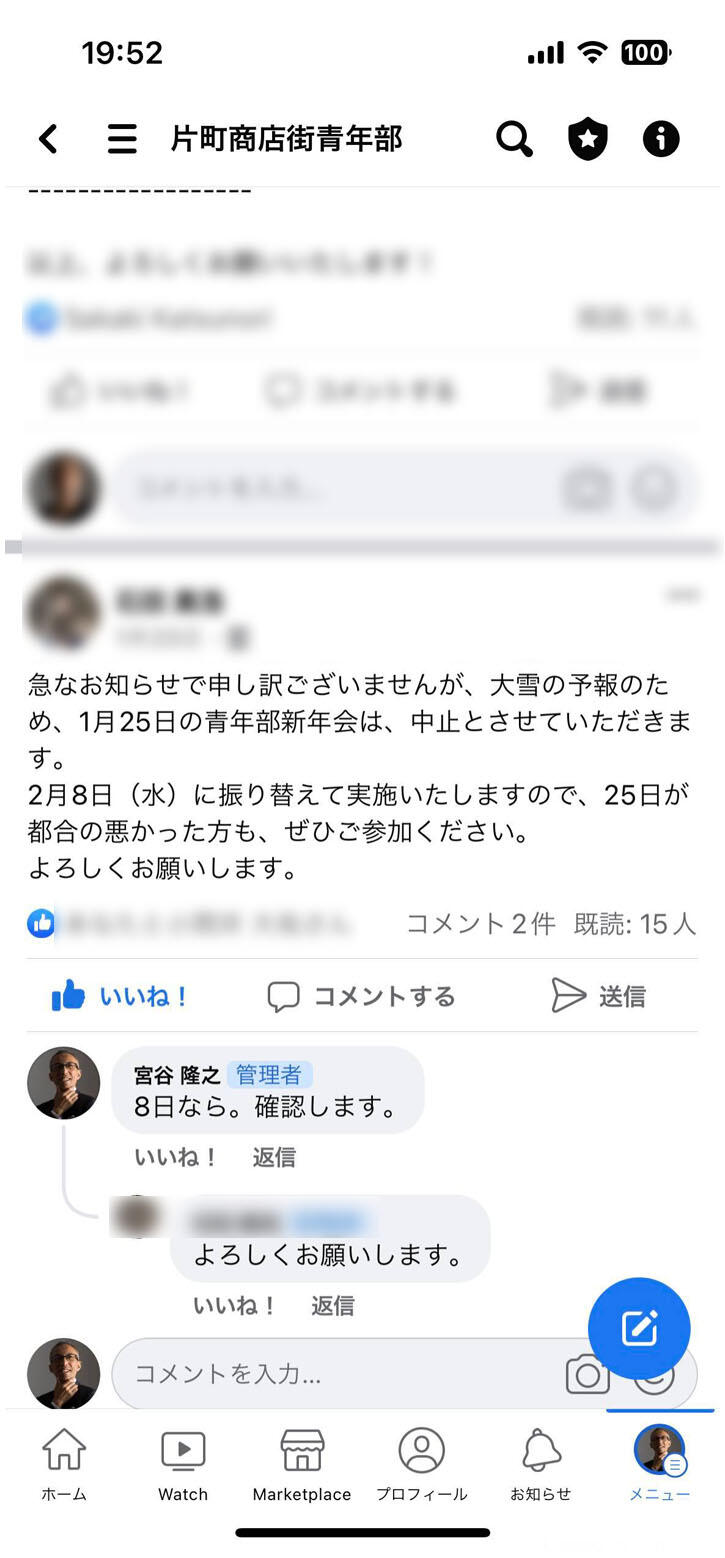The height and width of the screenshot is (1558, 725).
Task: View reactions by tapping the thumbs-up count
Action: tap(40, 923)
